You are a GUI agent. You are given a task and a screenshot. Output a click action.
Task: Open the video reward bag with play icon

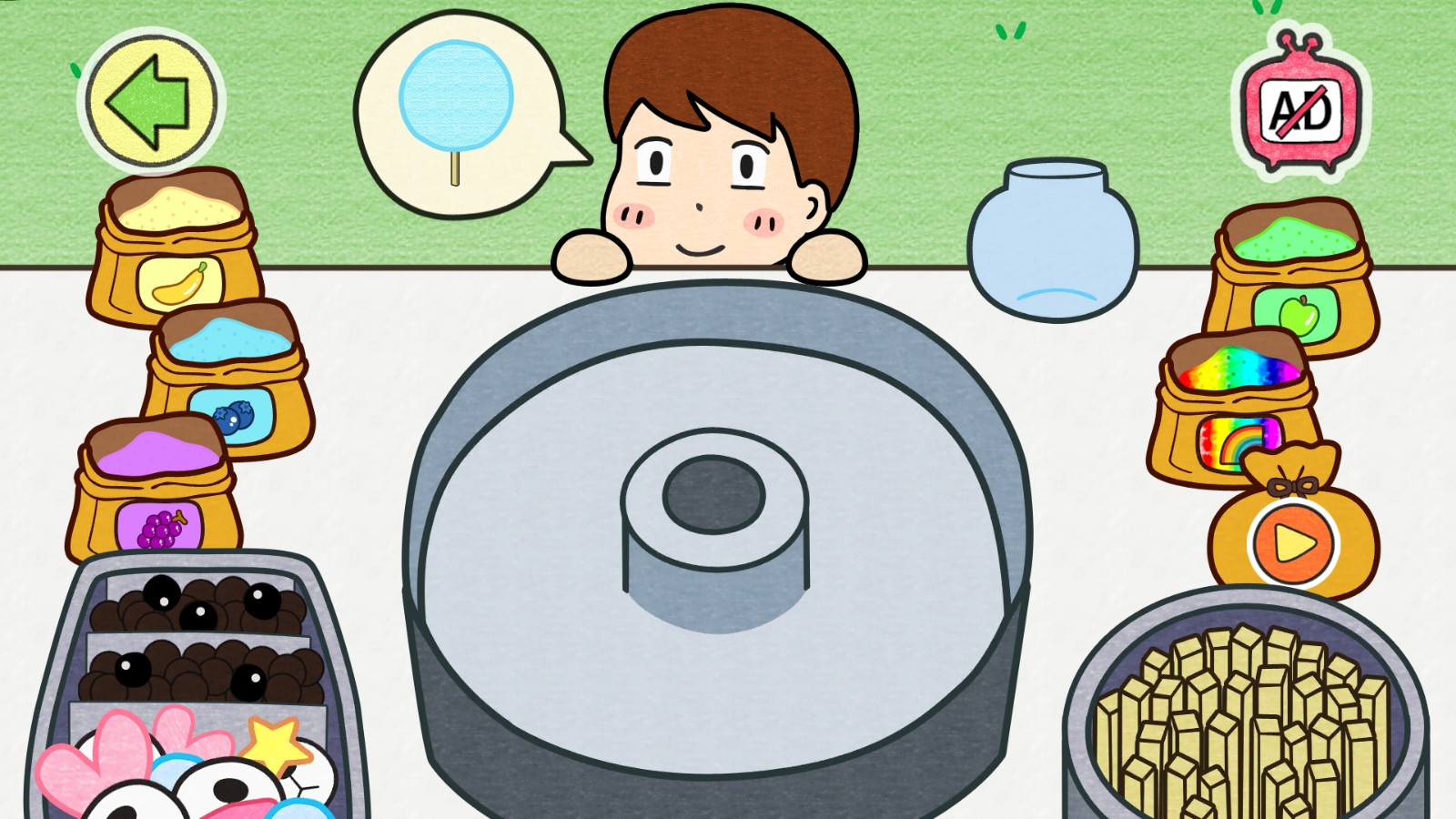pyautogui.click(x=1292, y=537)
